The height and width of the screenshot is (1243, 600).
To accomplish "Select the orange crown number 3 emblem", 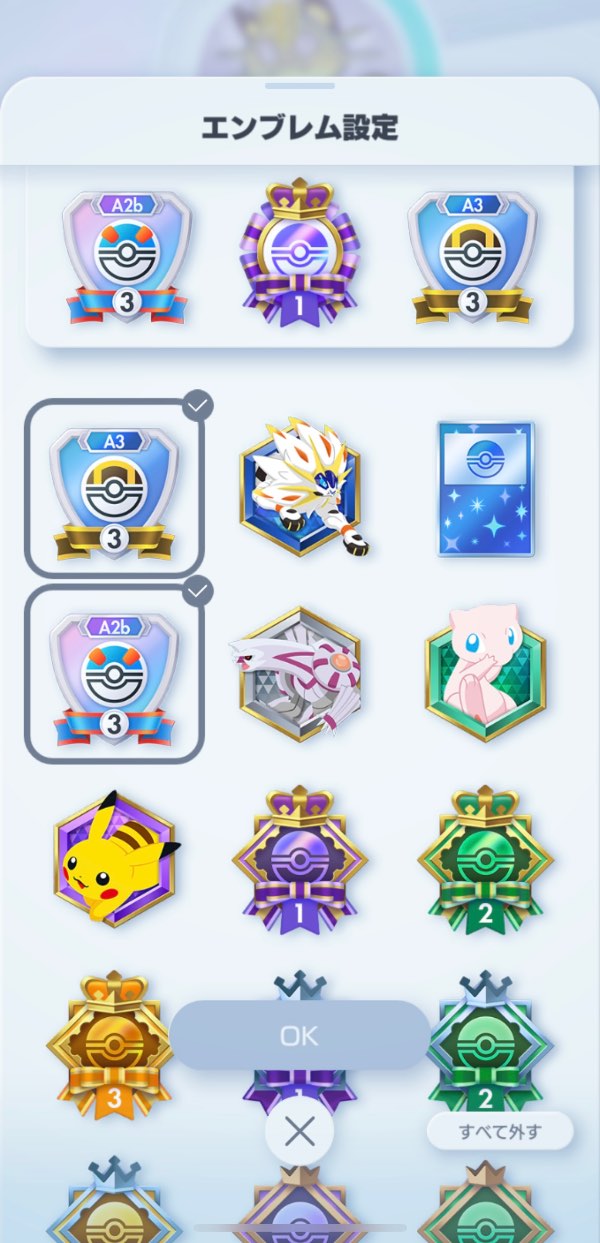I will point(114,1043).
